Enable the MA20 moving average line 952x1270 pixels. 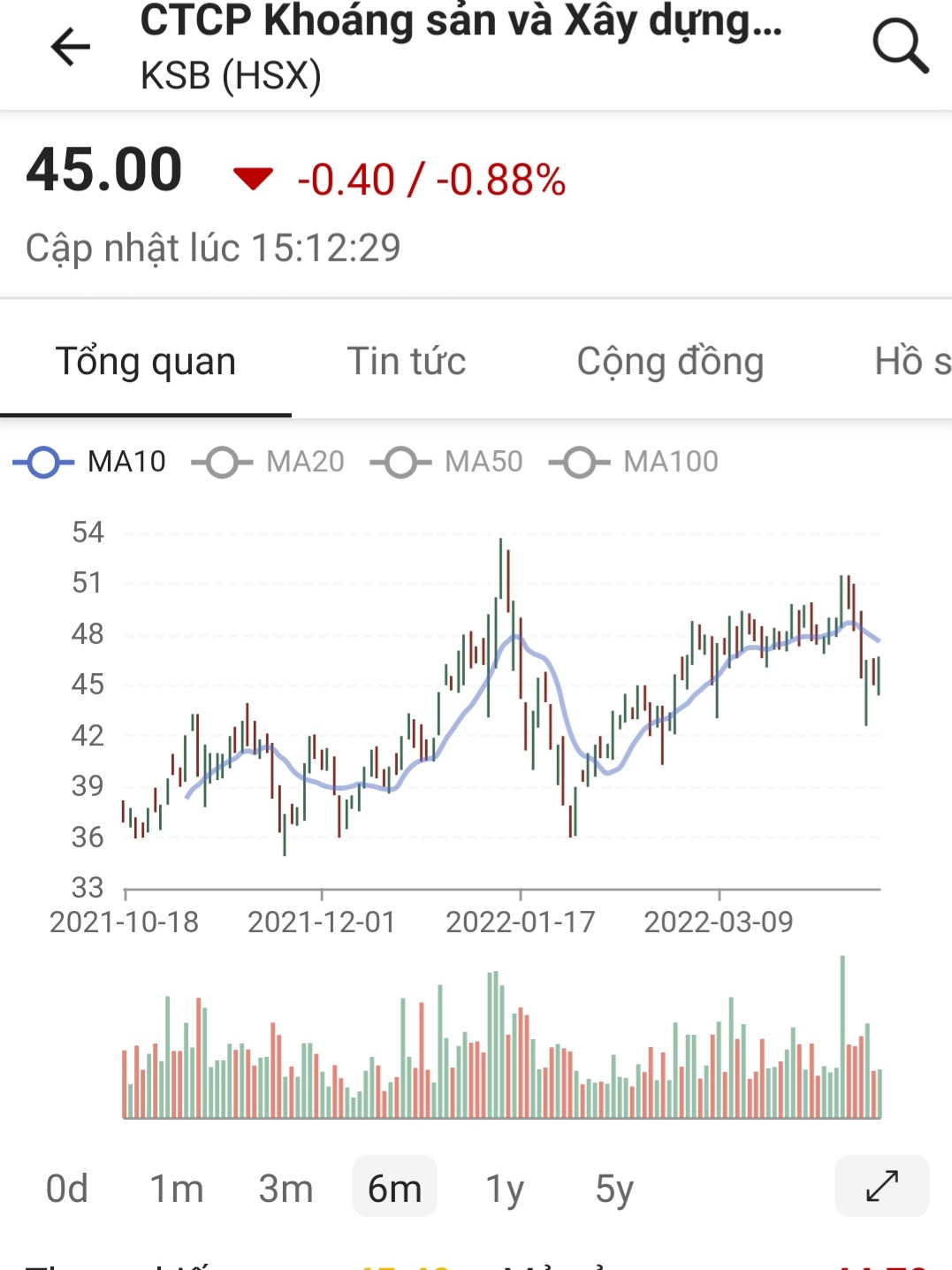coord(270,462)
